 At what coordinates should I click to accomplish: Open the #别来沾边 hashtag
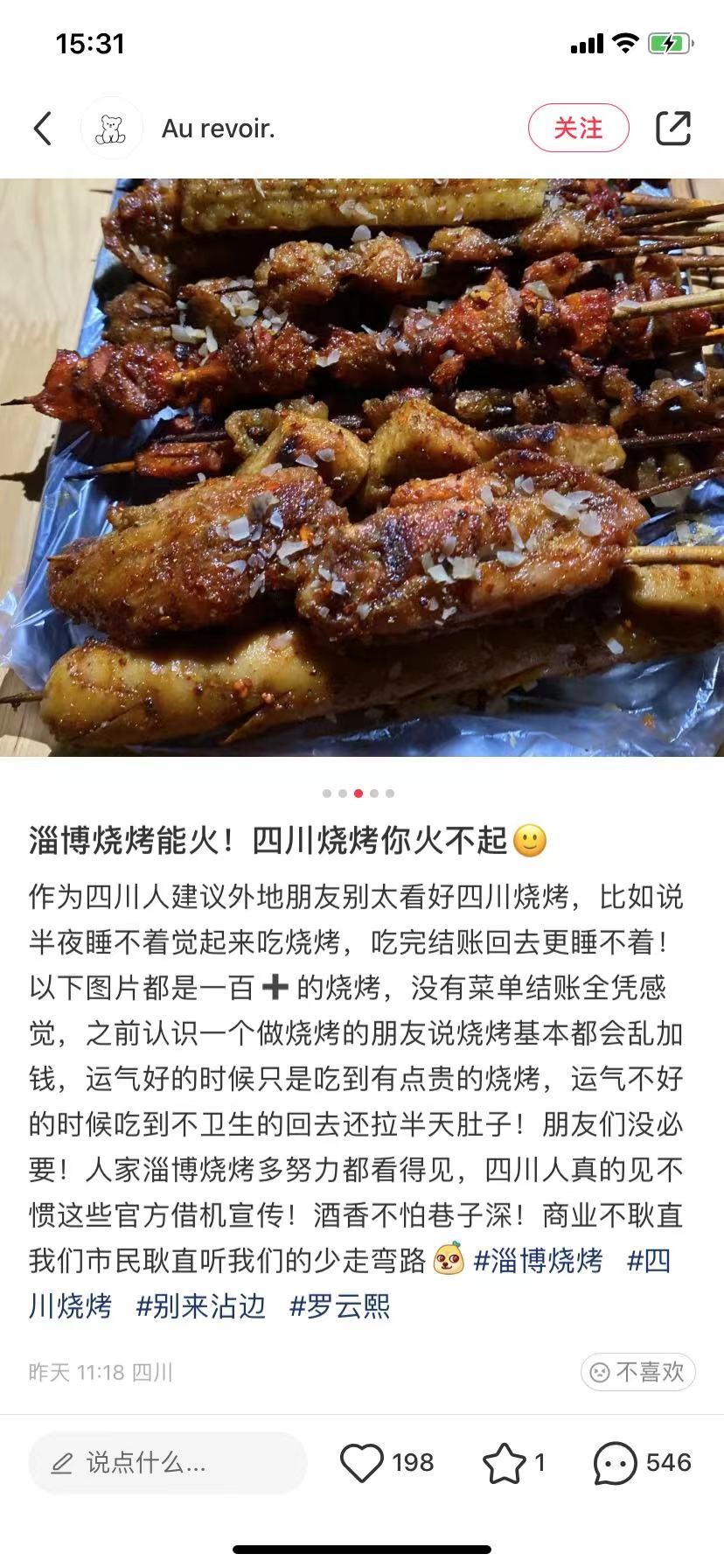(201, 1306)
